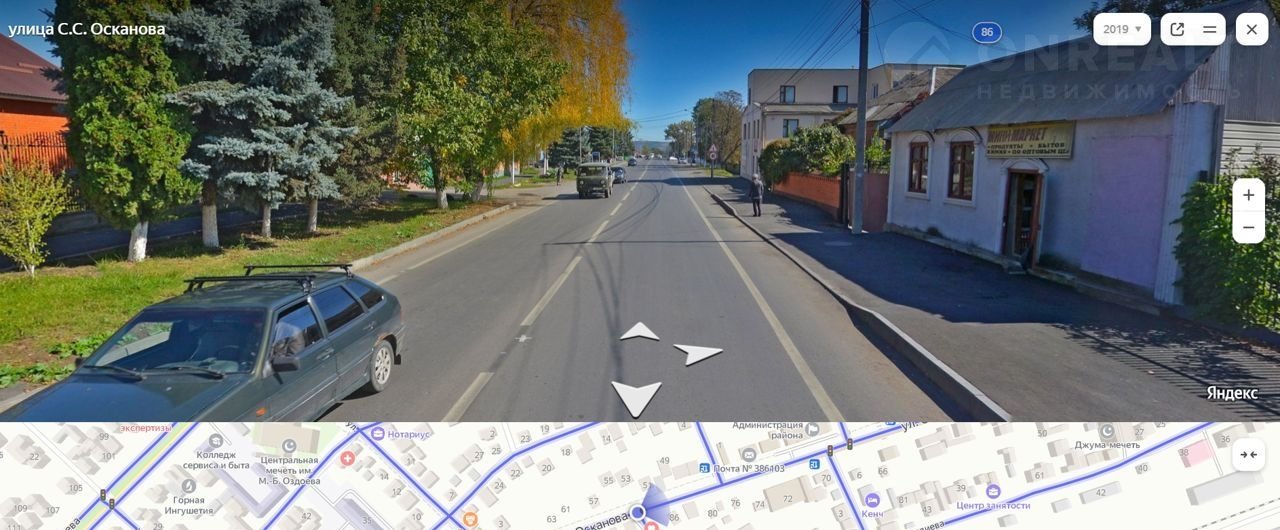Move backward with the down arrow
Screen dimensions: 1280x530
[636, 397]
